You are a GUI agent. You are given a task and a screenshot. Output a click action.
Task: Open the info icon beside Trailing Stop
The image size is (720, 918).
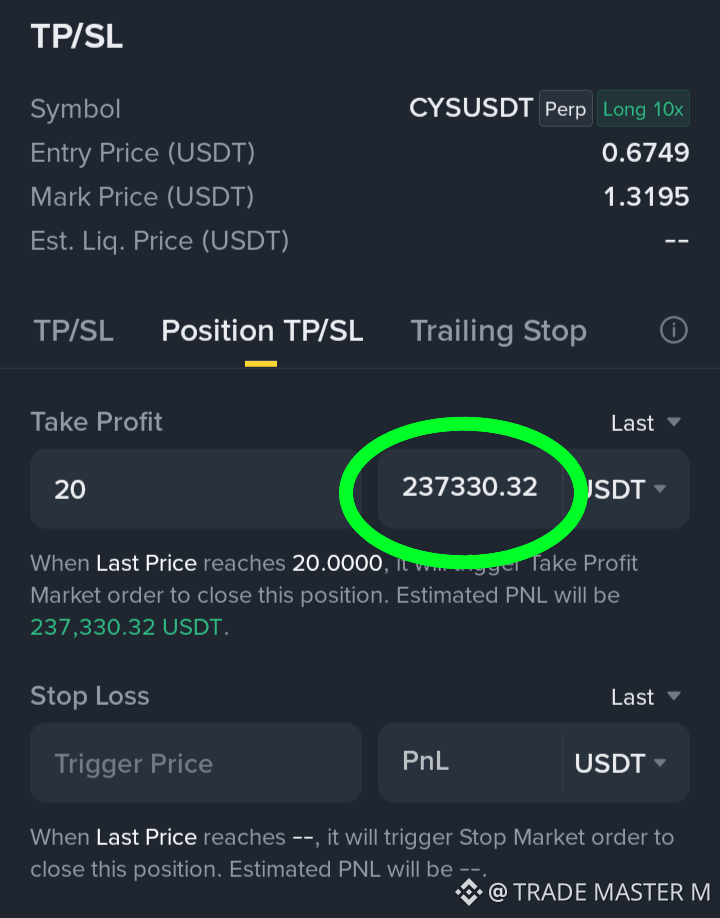pyautogui.click(x=674, y=330)
